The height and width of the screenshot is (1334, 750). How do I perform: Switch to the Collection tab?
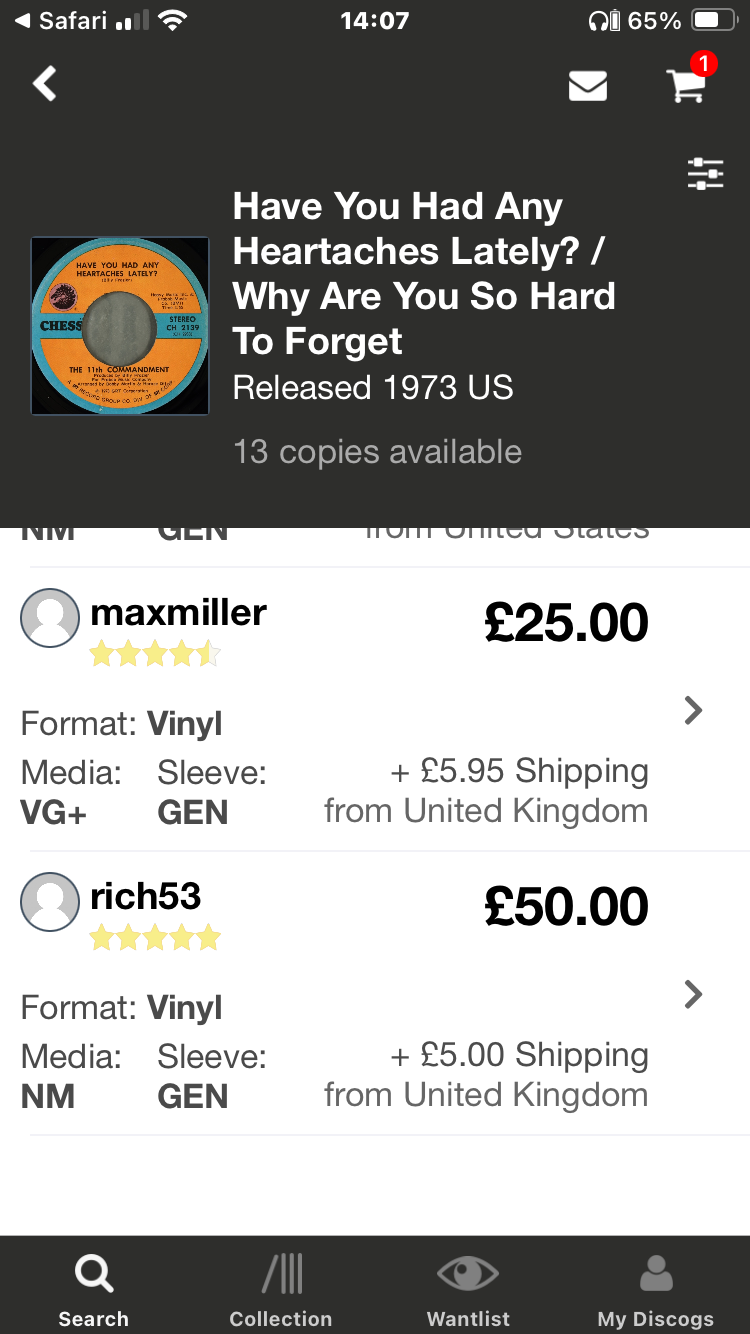281,1289
